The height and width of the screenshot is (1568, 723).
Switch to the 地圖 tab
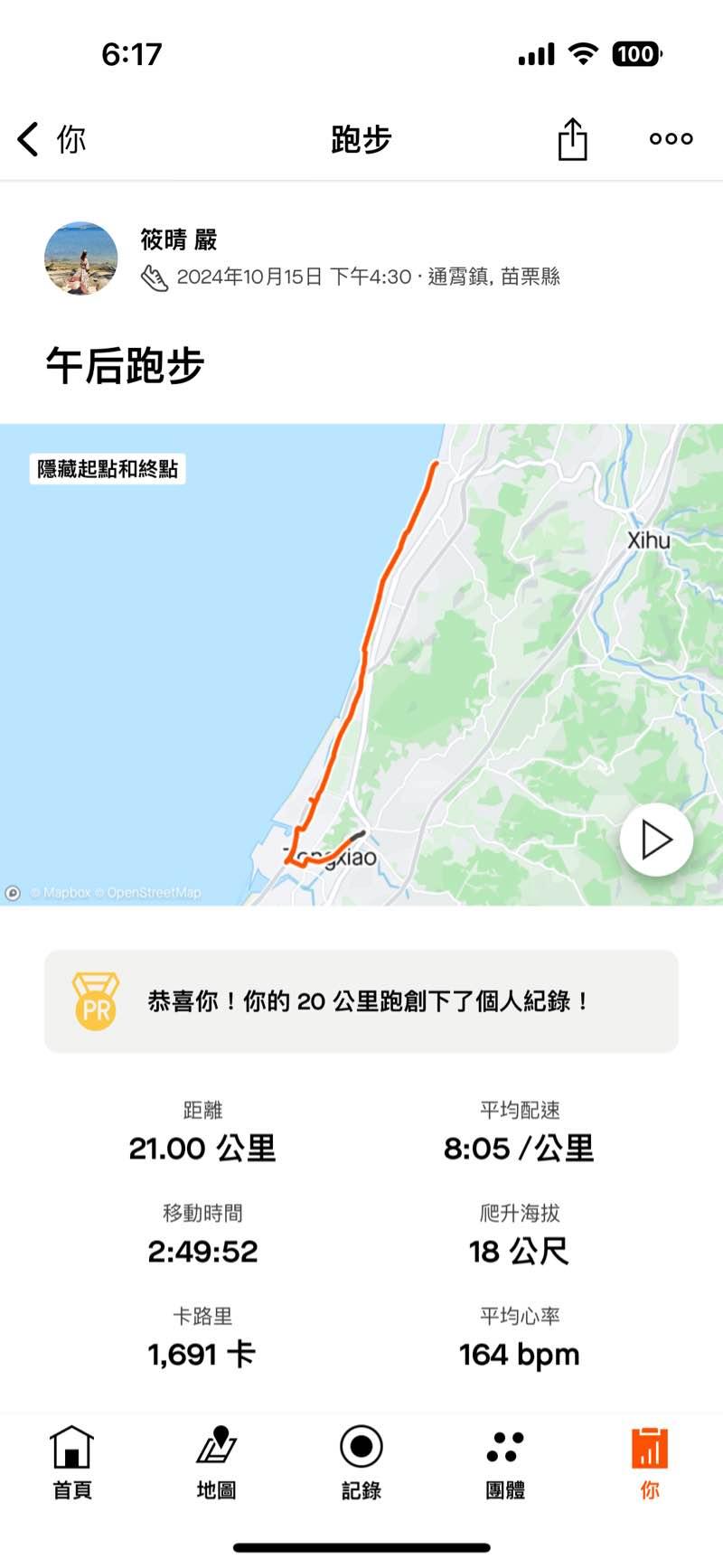[217, 1462]
